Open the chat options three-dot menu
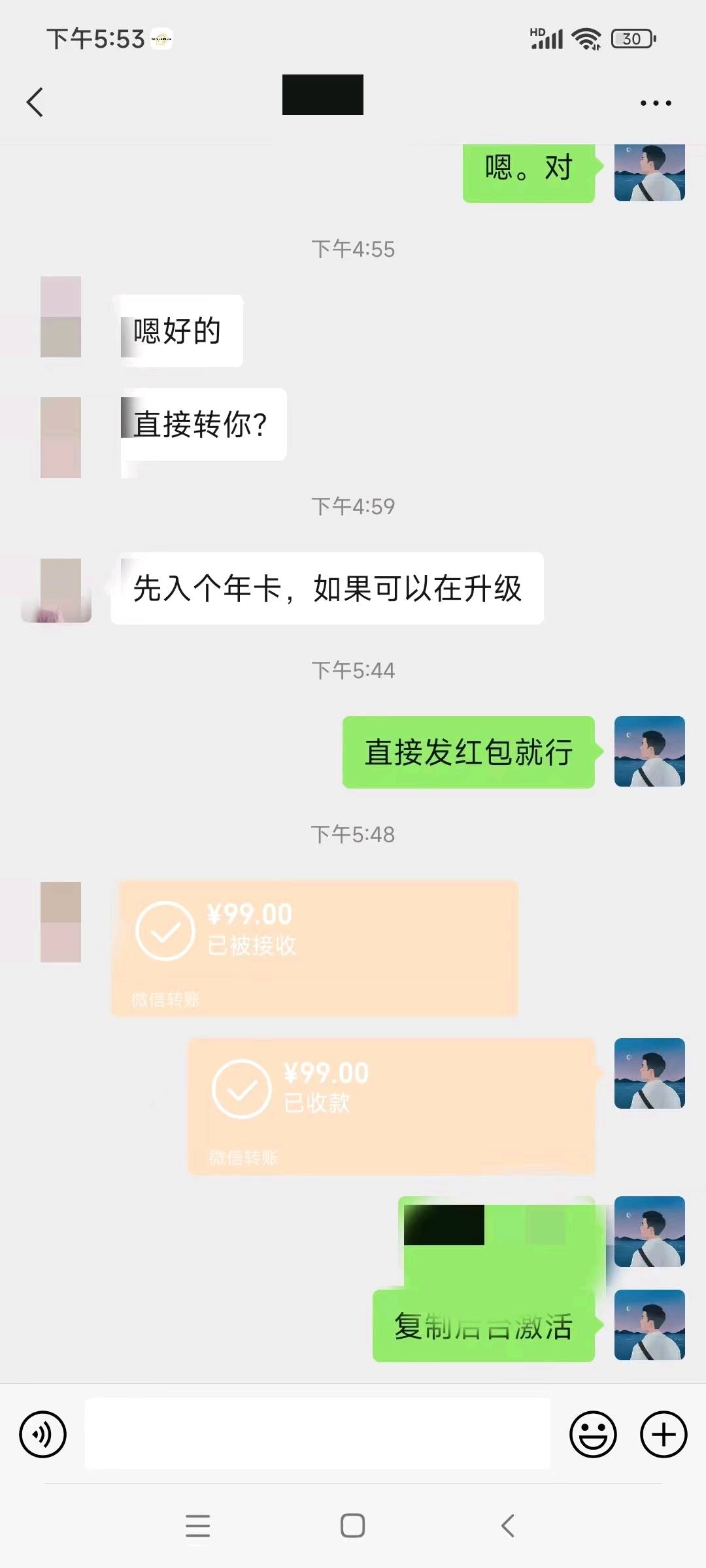Screen dimensions: 706x1568 655,103
